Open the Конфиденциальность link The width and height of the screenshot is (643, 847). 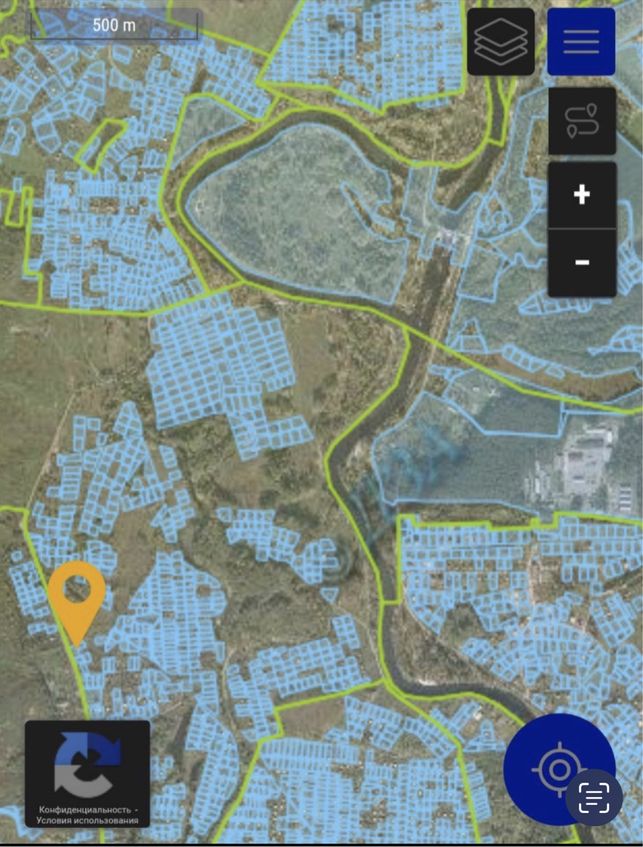84,809
